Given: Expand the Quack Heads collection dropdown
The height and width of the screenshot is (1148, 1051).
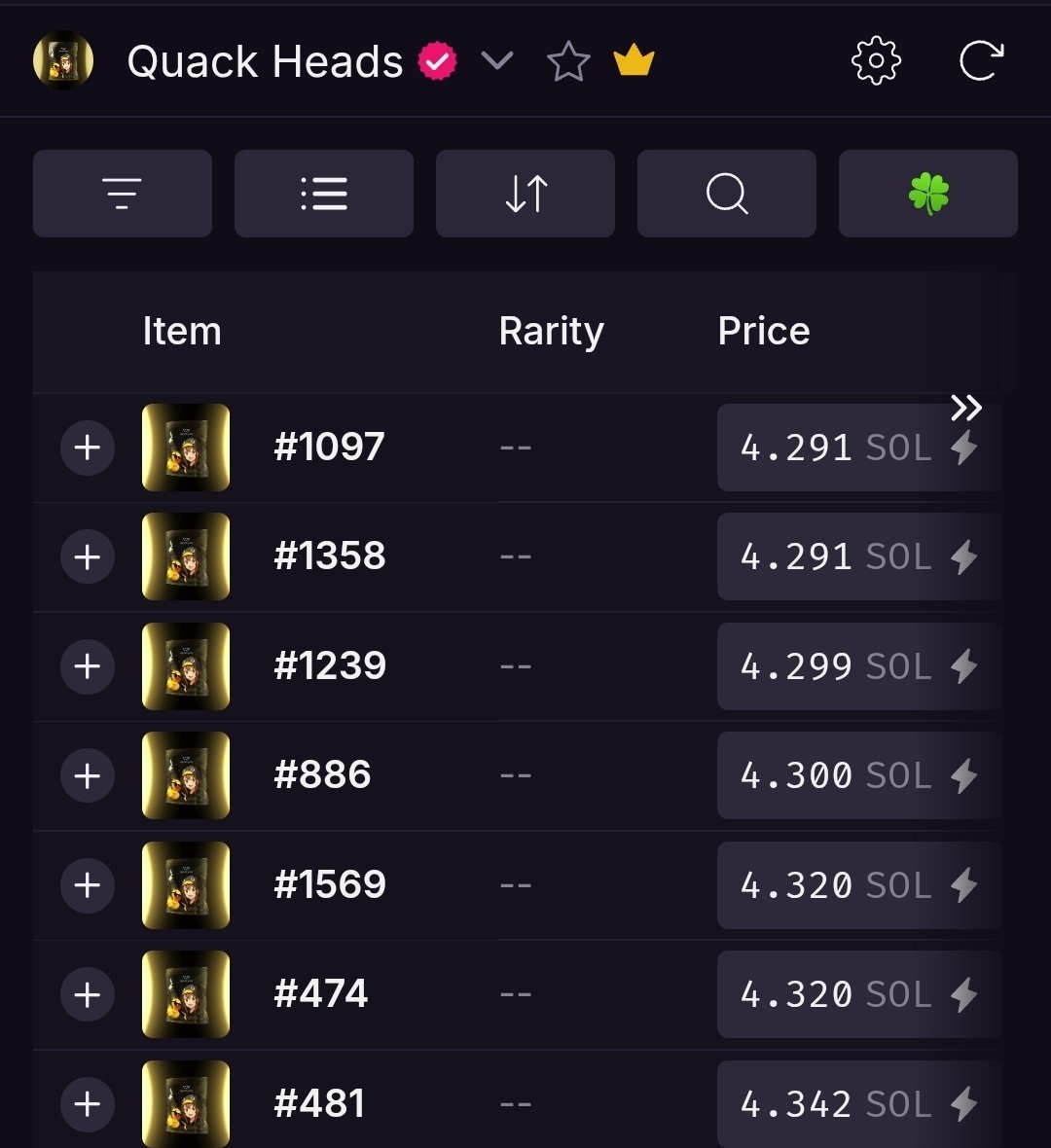Looking at the screenshot, I should click(497, 62).
